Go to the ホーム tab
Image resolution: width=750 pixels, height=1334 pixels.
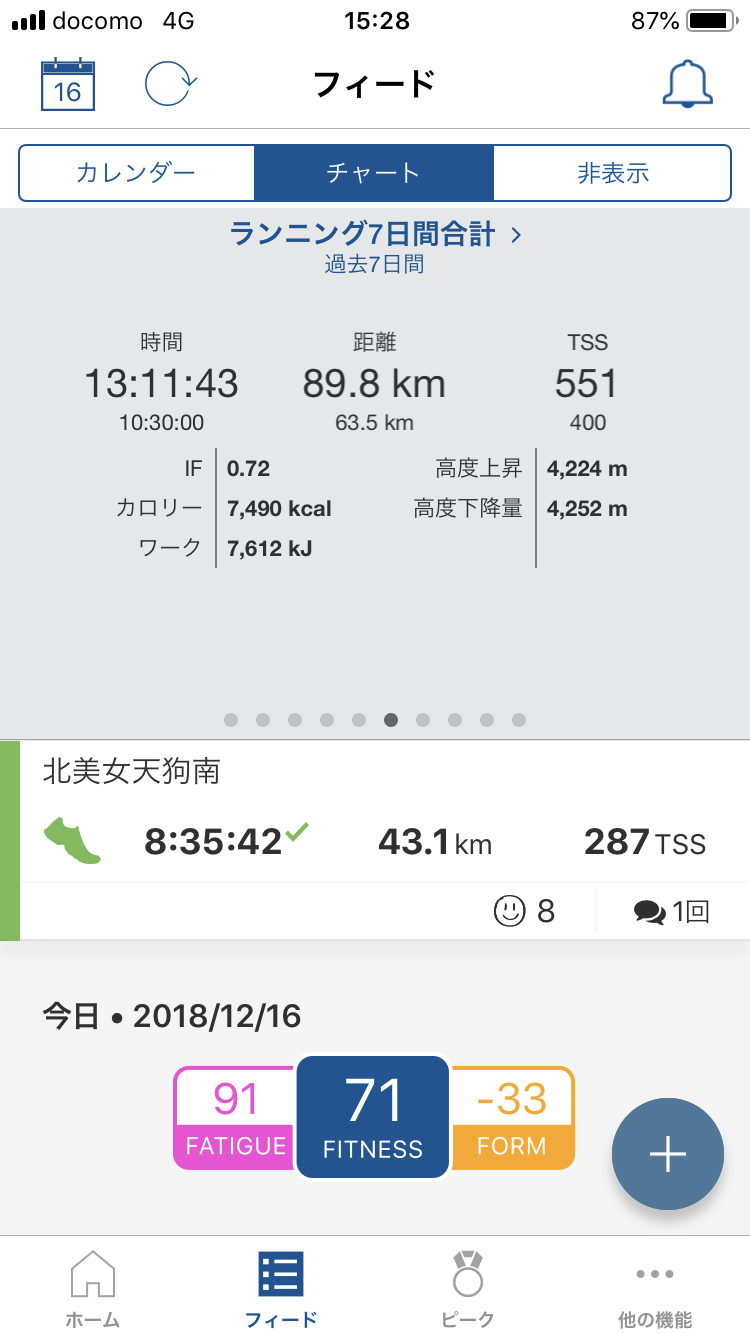(93, 1289)
